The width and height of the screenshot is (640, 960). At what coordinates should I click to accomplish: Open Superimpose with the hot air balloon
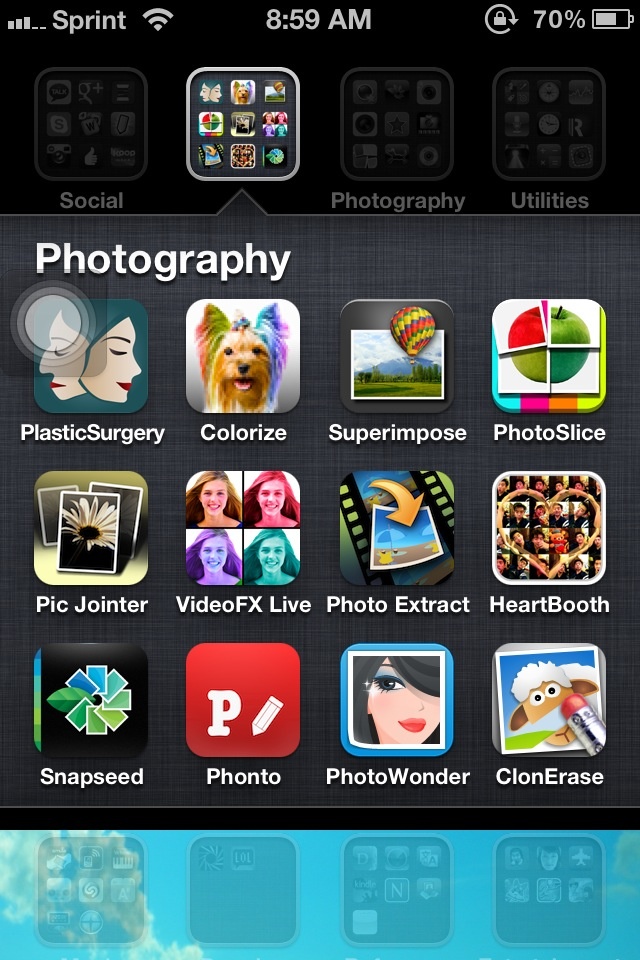[x=397, y=357]
